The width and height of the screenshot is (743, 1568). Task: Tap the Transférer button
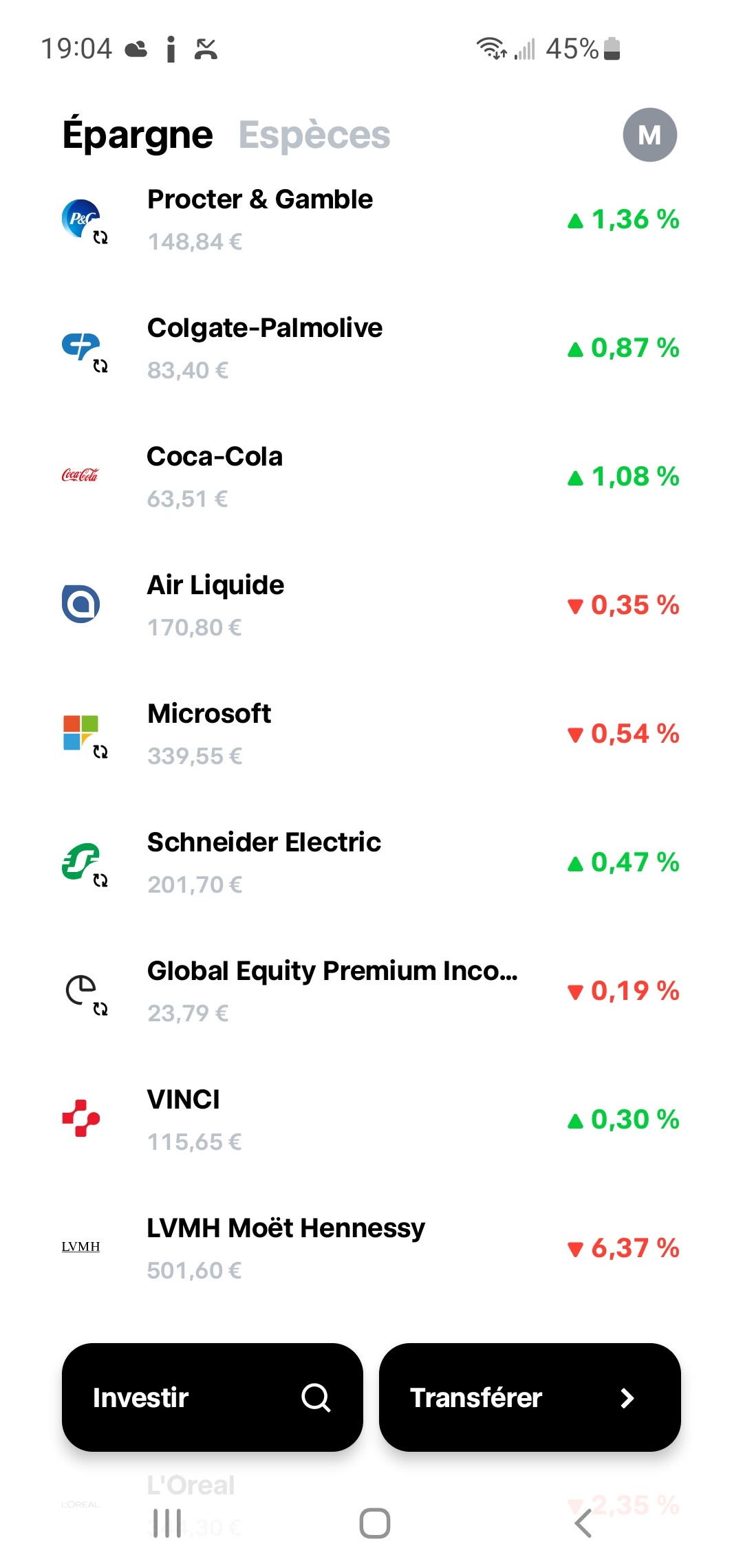pos(530,1397)
